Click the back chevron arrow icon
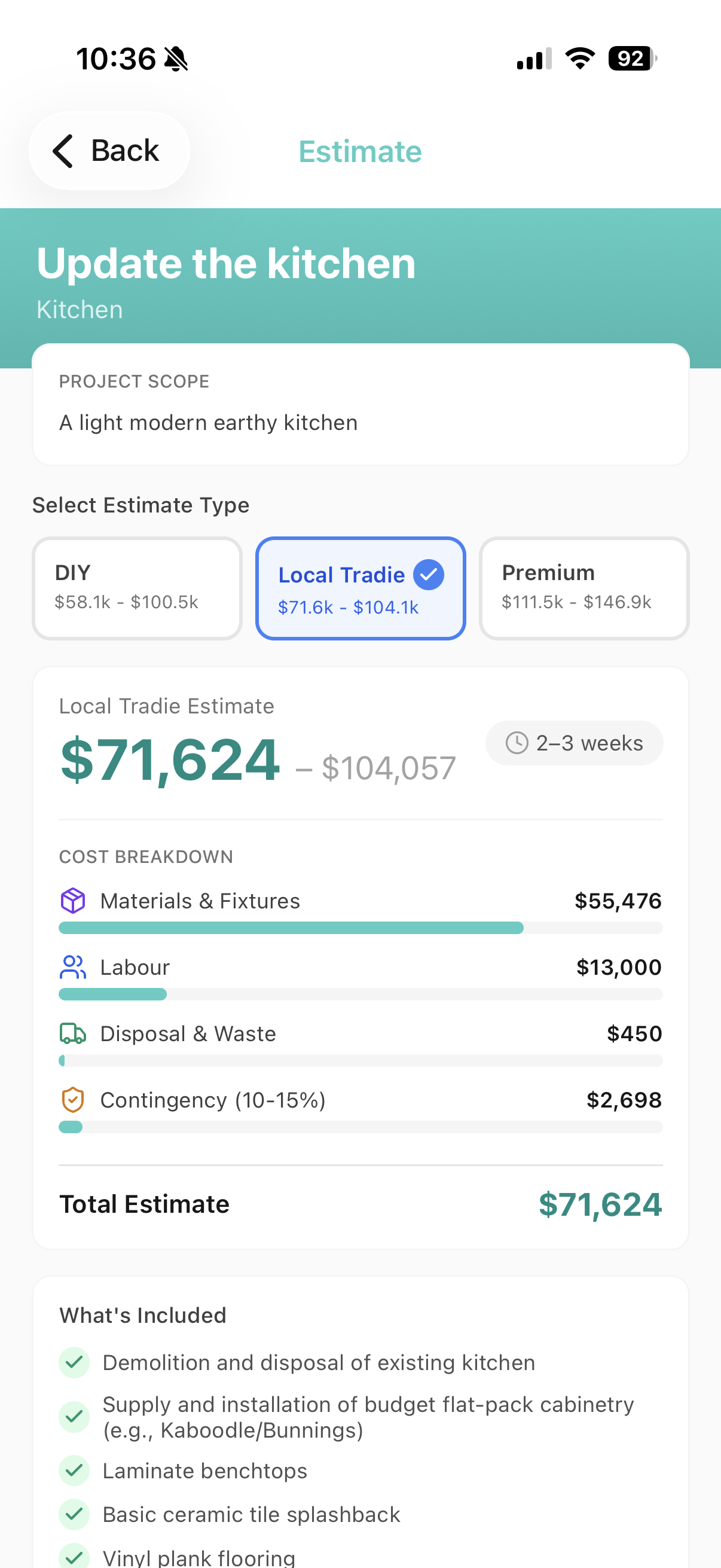 pos(62,150)
